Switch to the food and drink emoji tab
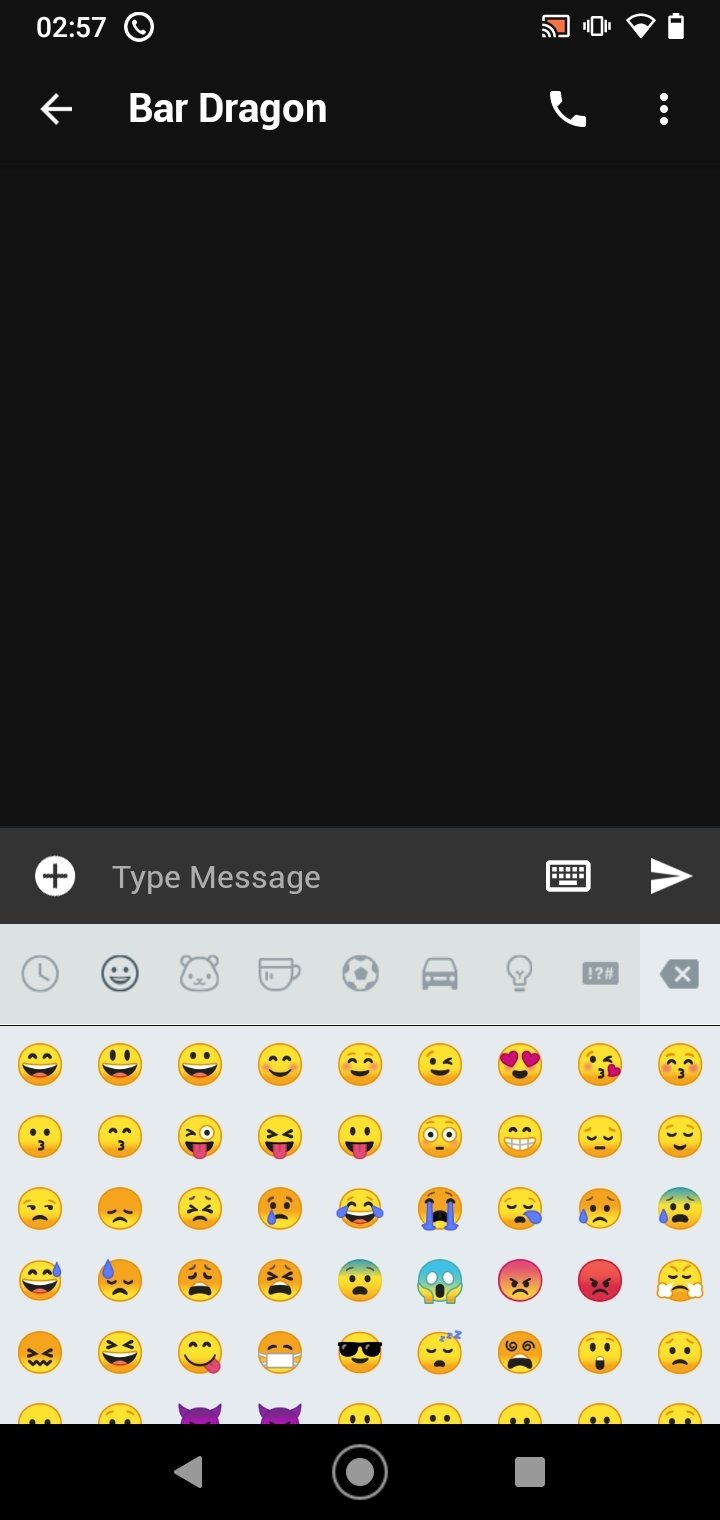Image resolution: width=720 pixels, height=1520 pixels. (279, 974)
